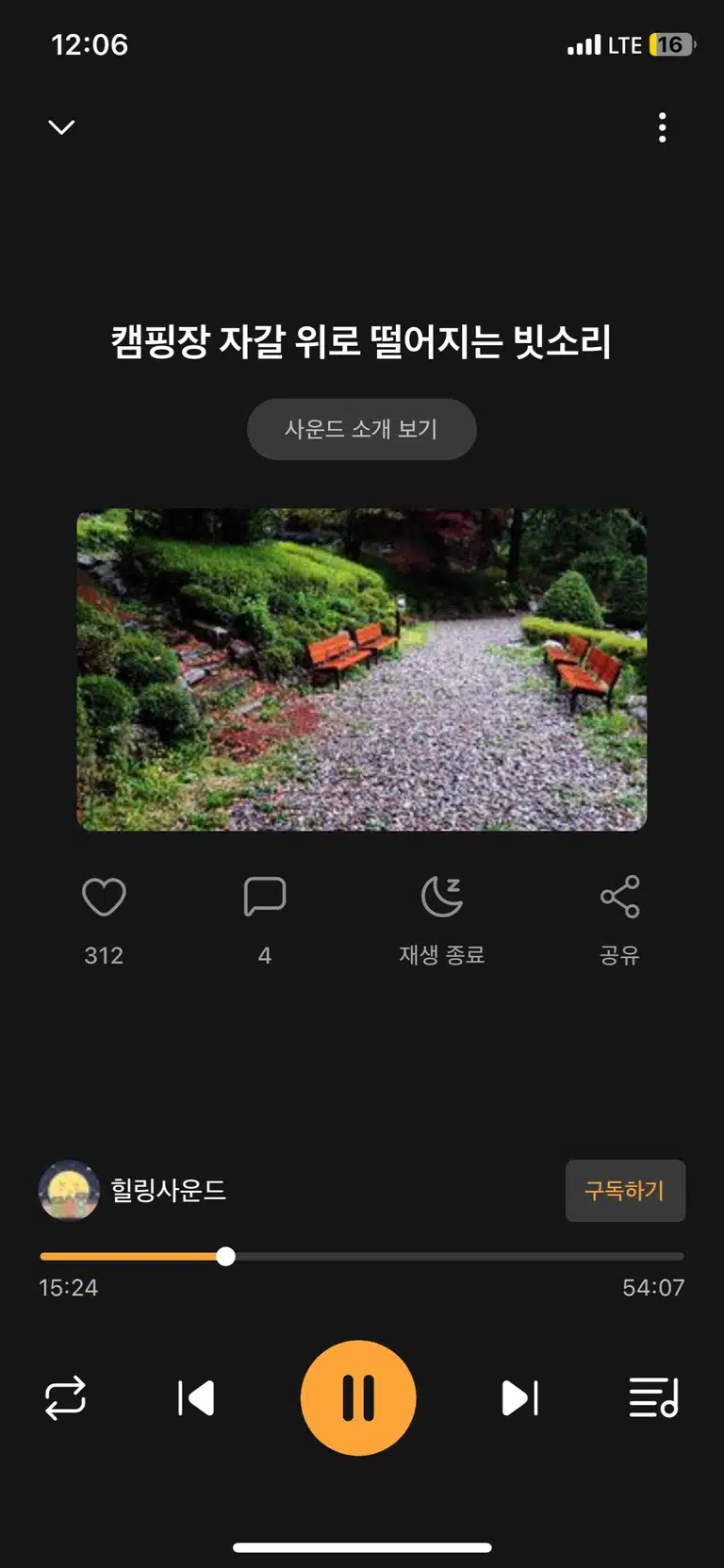Subscribe with the 구독하기 button
The height and width of the screenshot is (1568, 724).
[625, 1191]
